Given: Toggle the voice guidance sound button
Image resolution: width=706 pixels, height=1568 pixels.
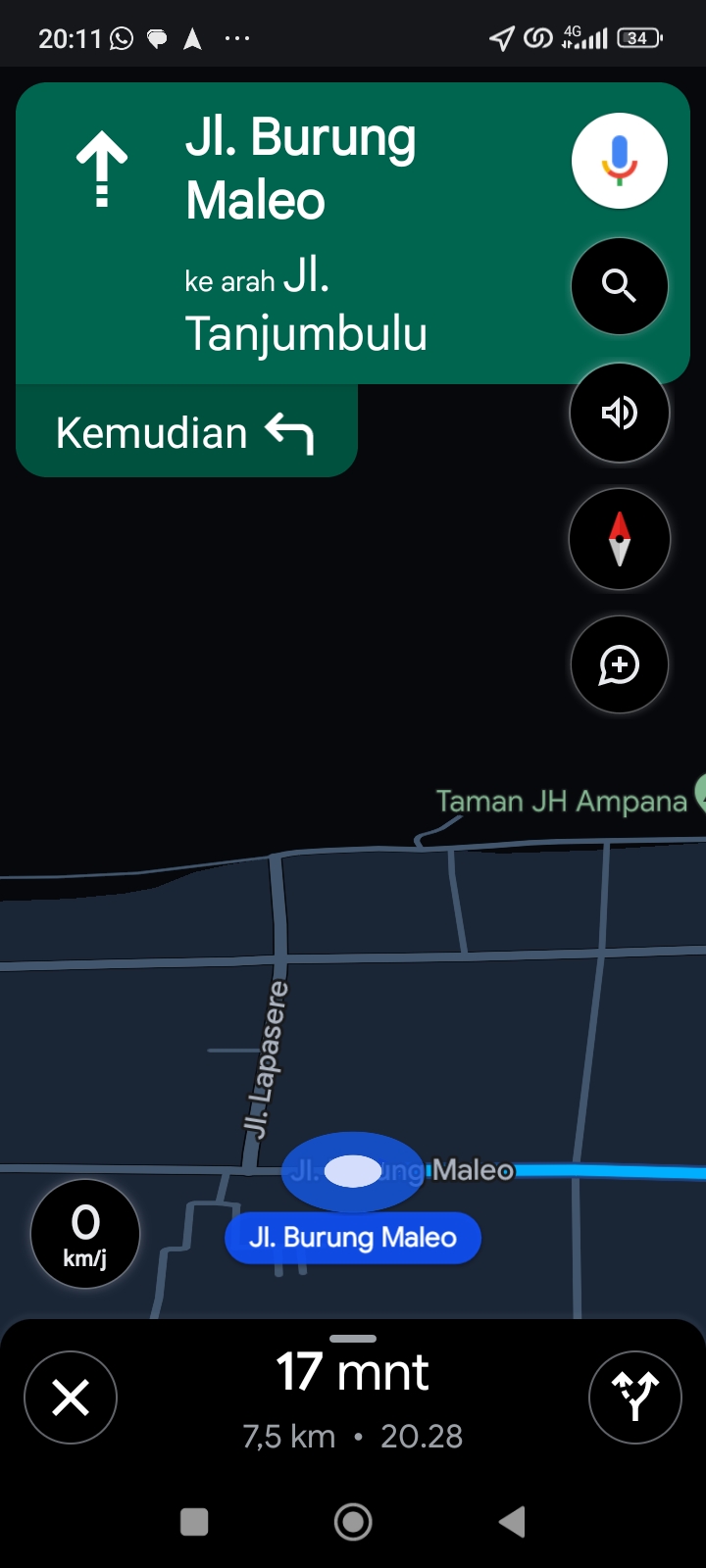Looking at the screenshot, I should (620, 413).
